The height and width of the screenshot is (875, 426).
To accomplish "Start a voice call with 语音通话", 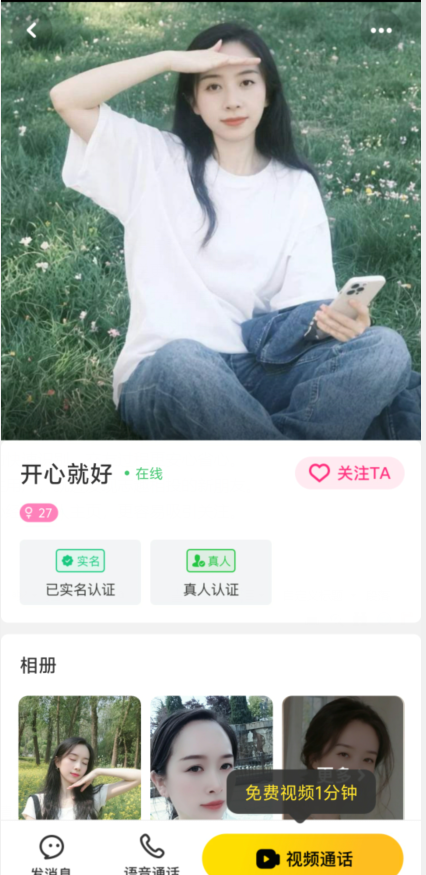I will coord(152,855).
